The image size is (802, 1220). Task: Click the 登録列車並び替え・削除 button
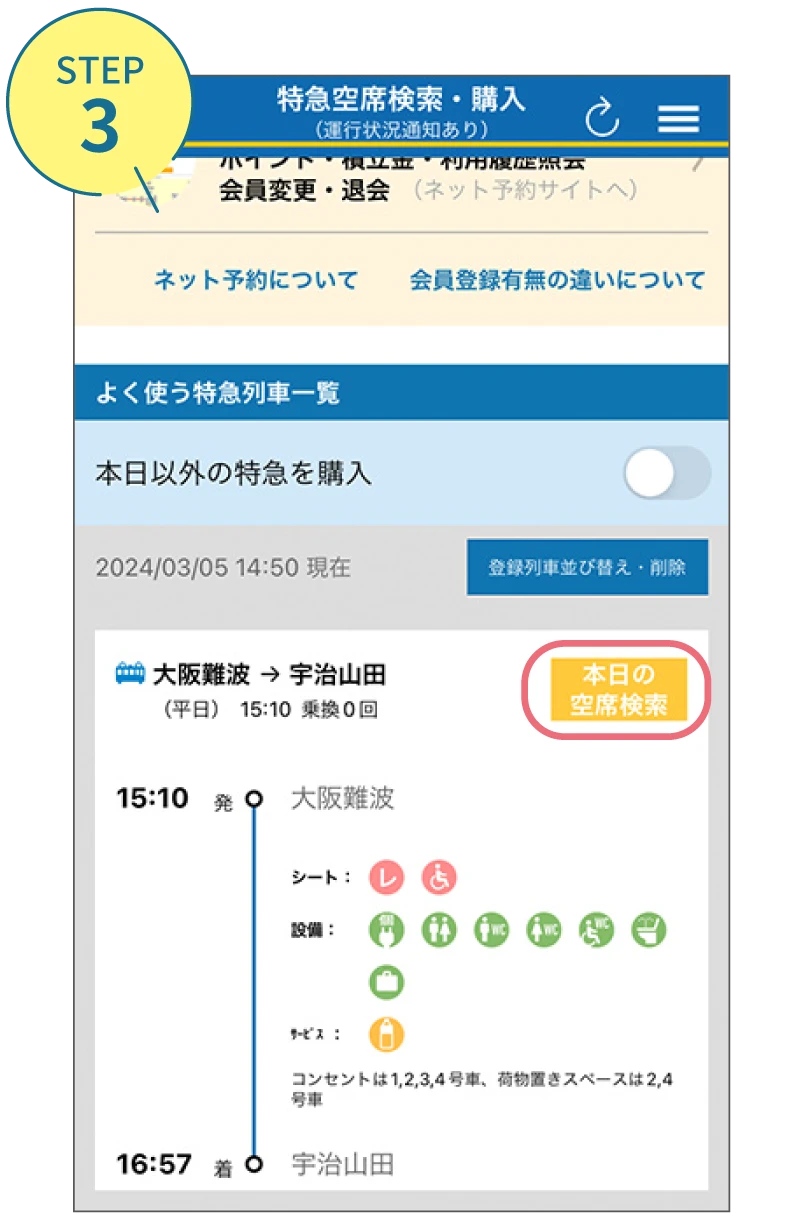pos(587,565)
